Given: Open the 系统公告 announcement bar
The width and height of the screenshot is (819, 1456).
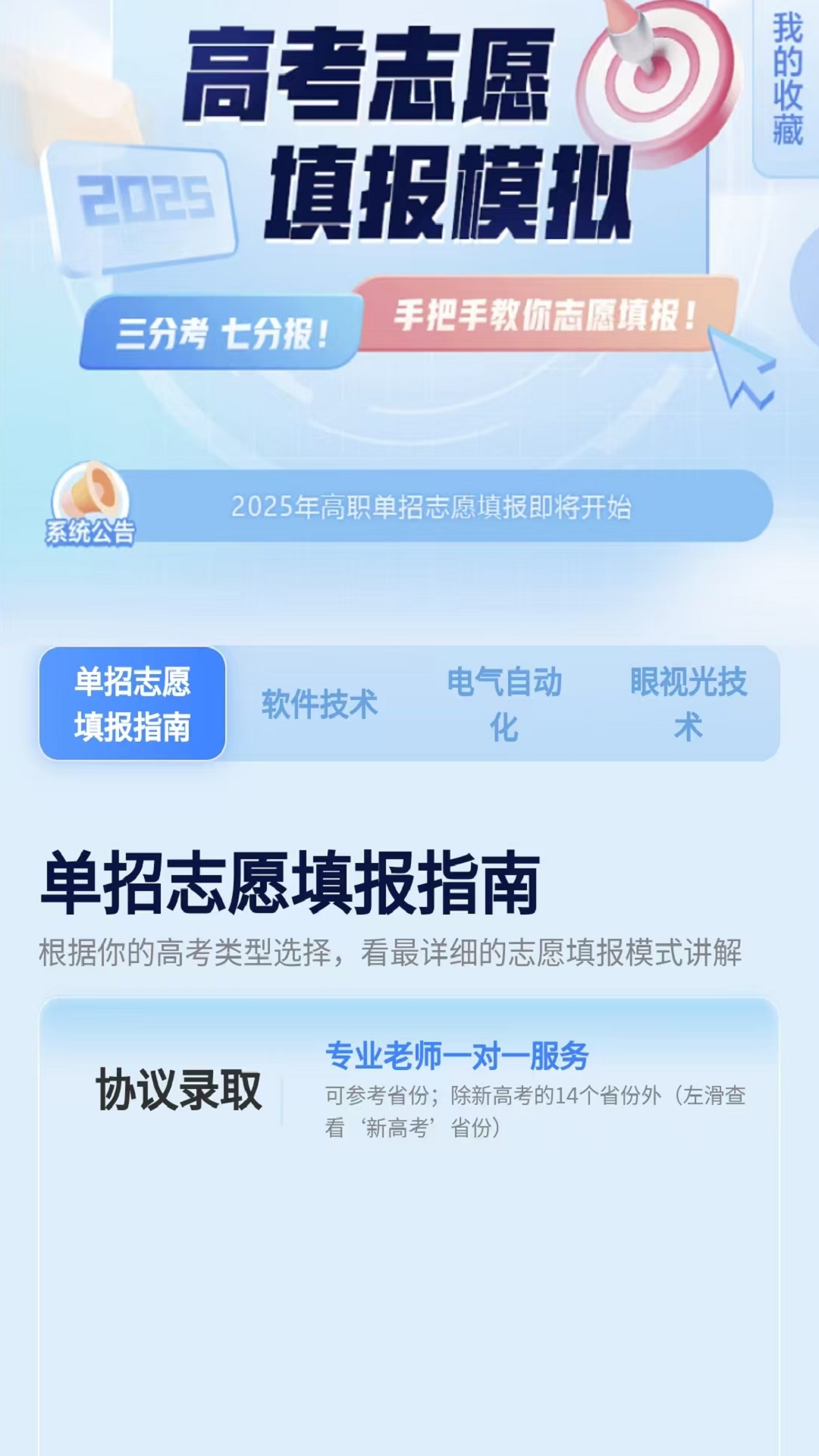Looking at the screenshot, I should click(x=409, y=506).
